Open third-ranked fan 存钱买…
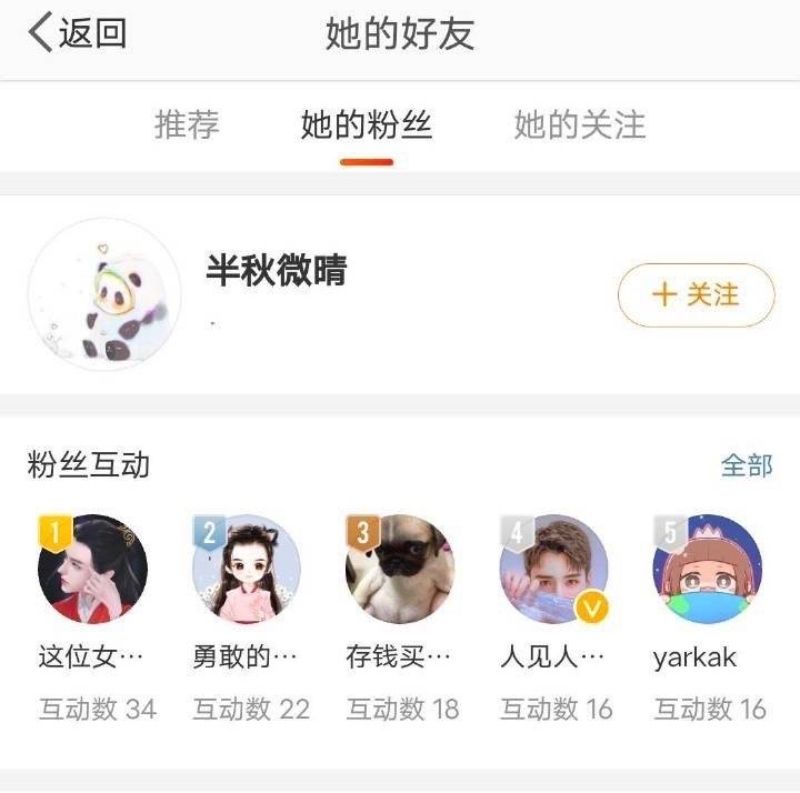 pos(400,569)
